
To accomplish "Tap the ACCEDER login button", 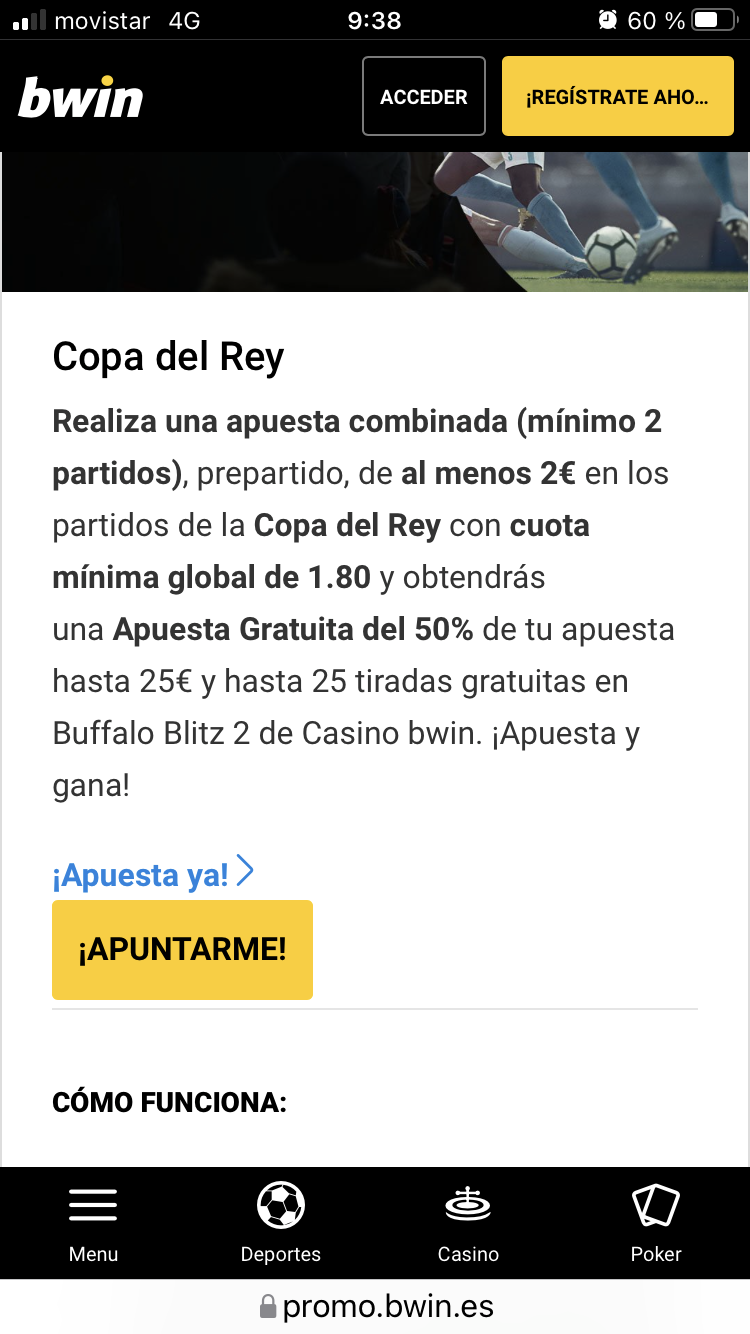I will pyautogui.click(x=424, y=96).
